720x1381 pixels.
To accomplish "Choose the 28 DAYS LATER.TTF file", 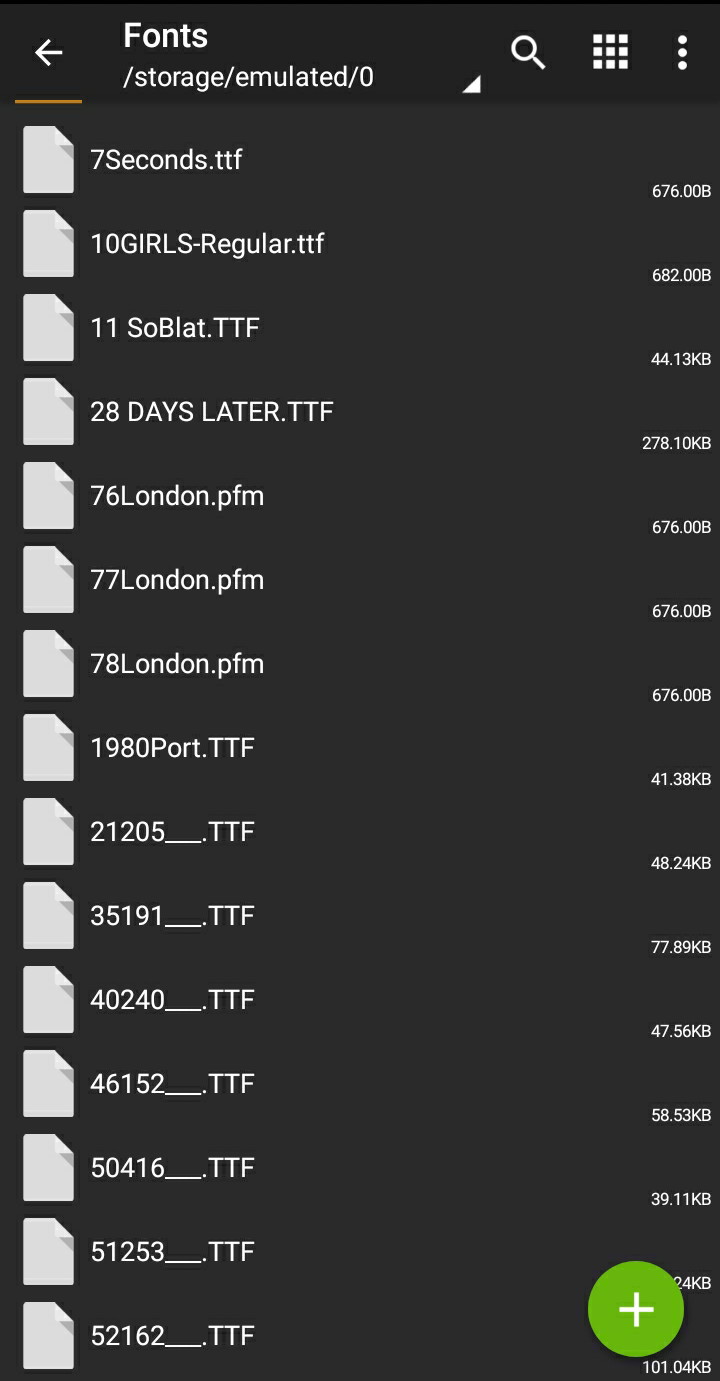I will [x=211, y=412].
